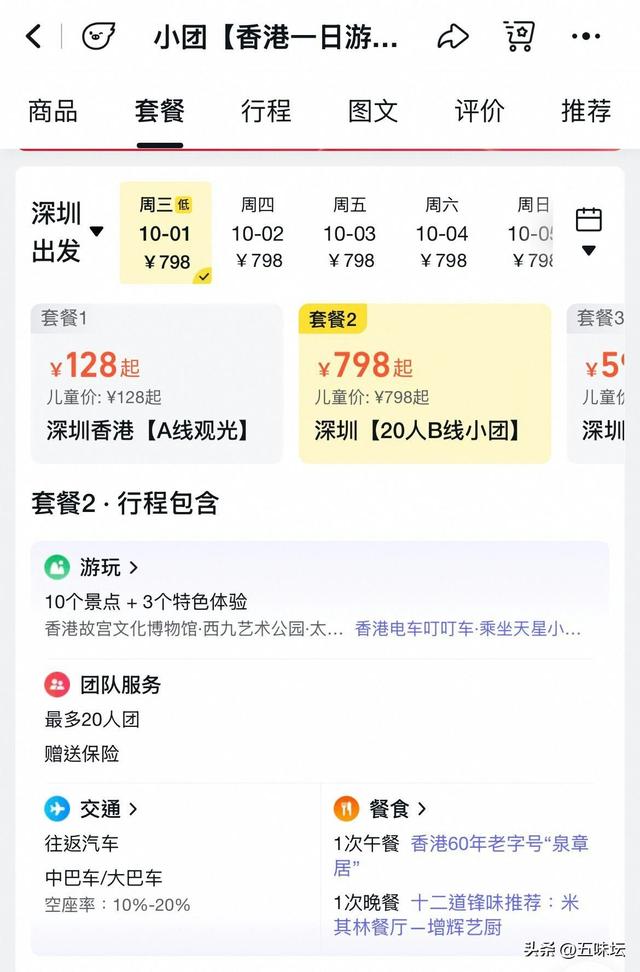Switch to the 商品 tab
640x972 pixels.
pos(53,111)
